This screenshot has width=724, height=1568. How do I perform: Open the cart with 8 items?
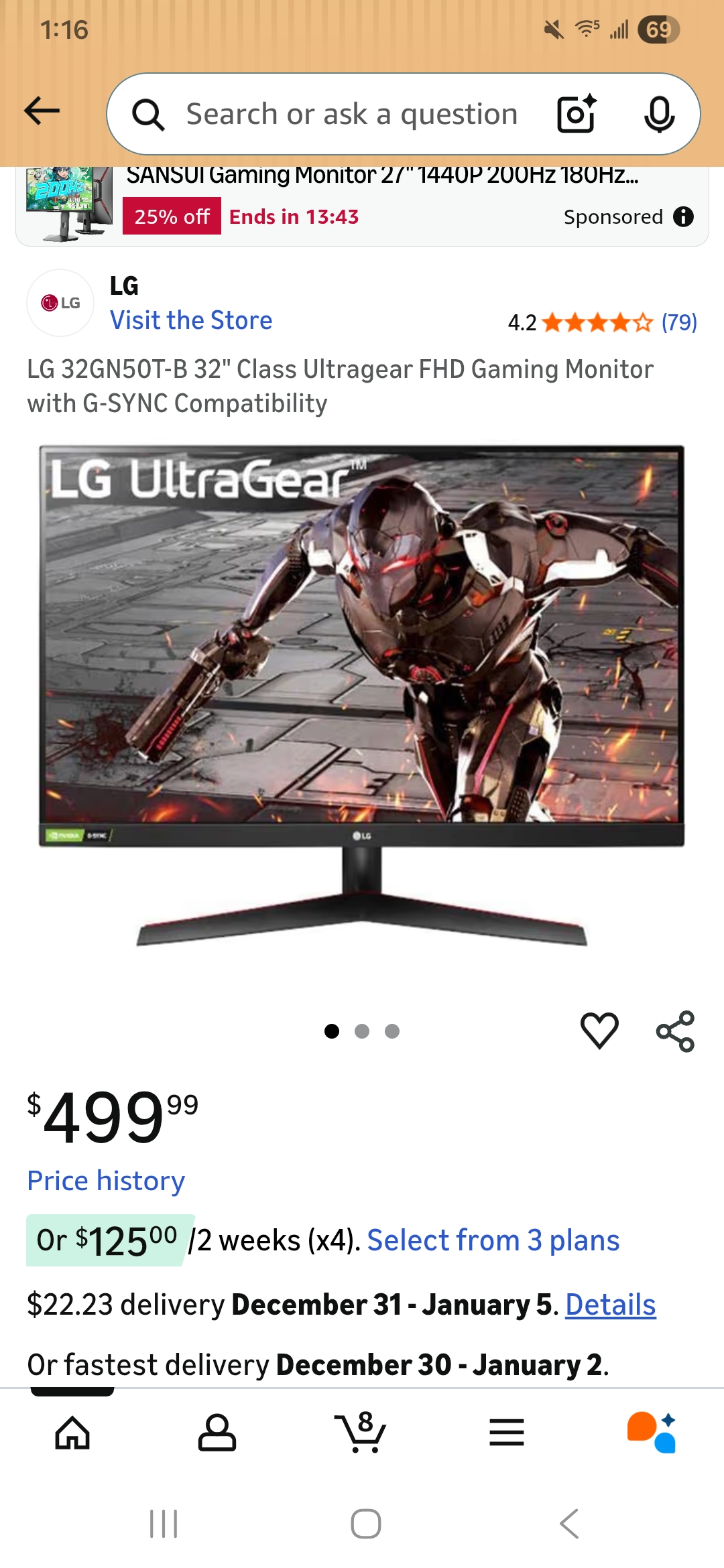[361, 1433]
